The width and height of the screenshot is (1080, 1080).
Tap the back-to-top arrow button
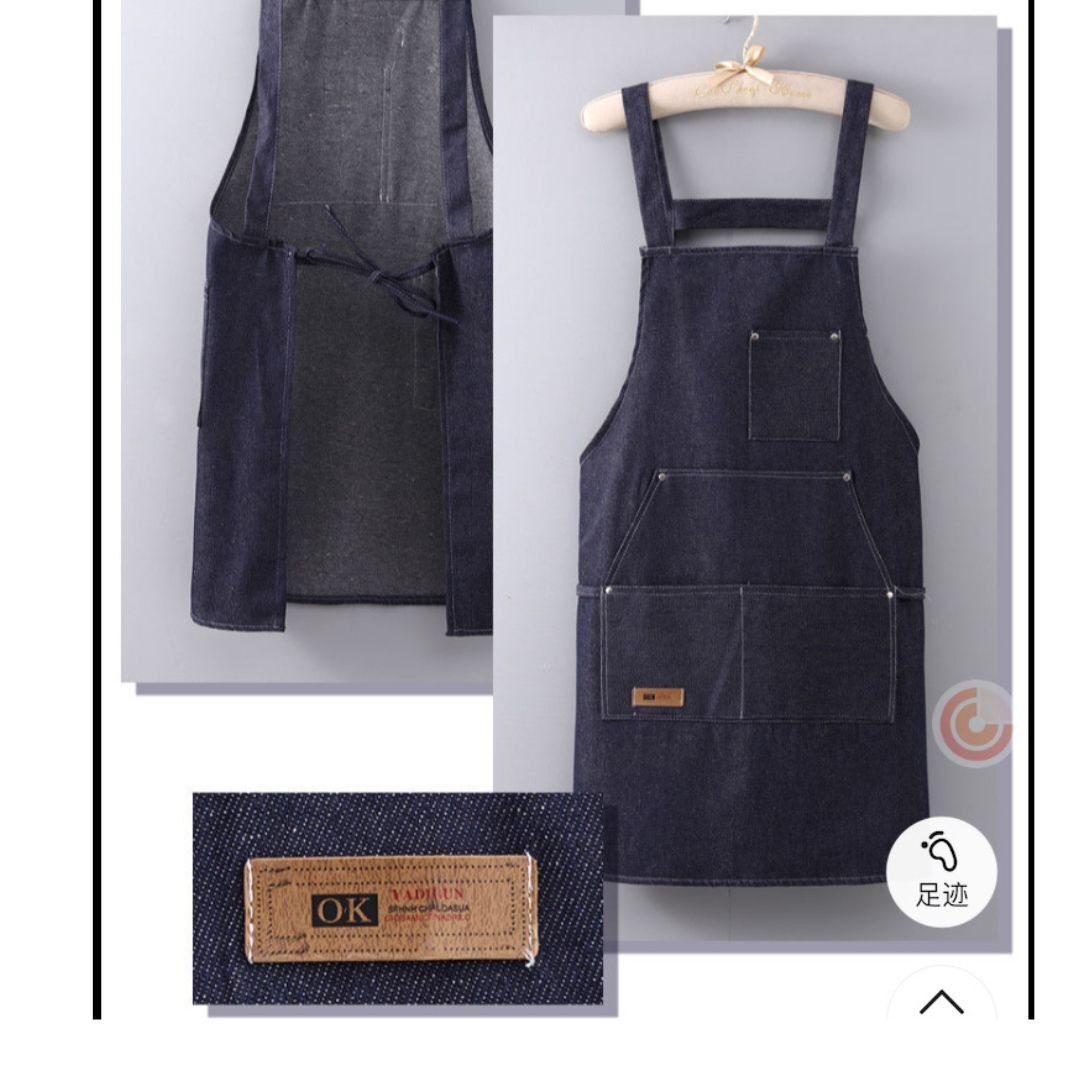pyautogui.click(x=941, y=998)
